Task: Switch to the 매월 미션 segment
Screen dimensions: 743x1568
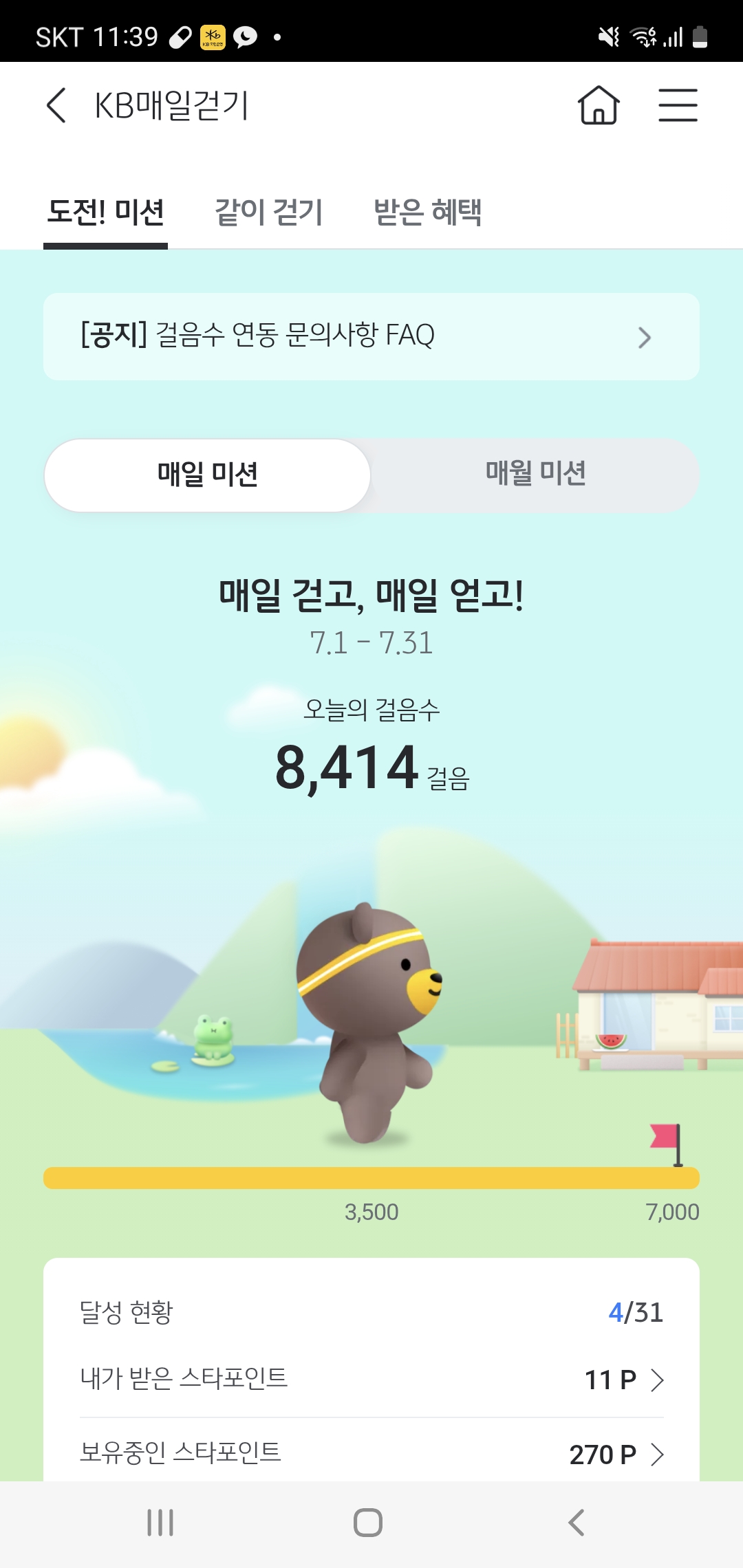Action: click(535, 474)
